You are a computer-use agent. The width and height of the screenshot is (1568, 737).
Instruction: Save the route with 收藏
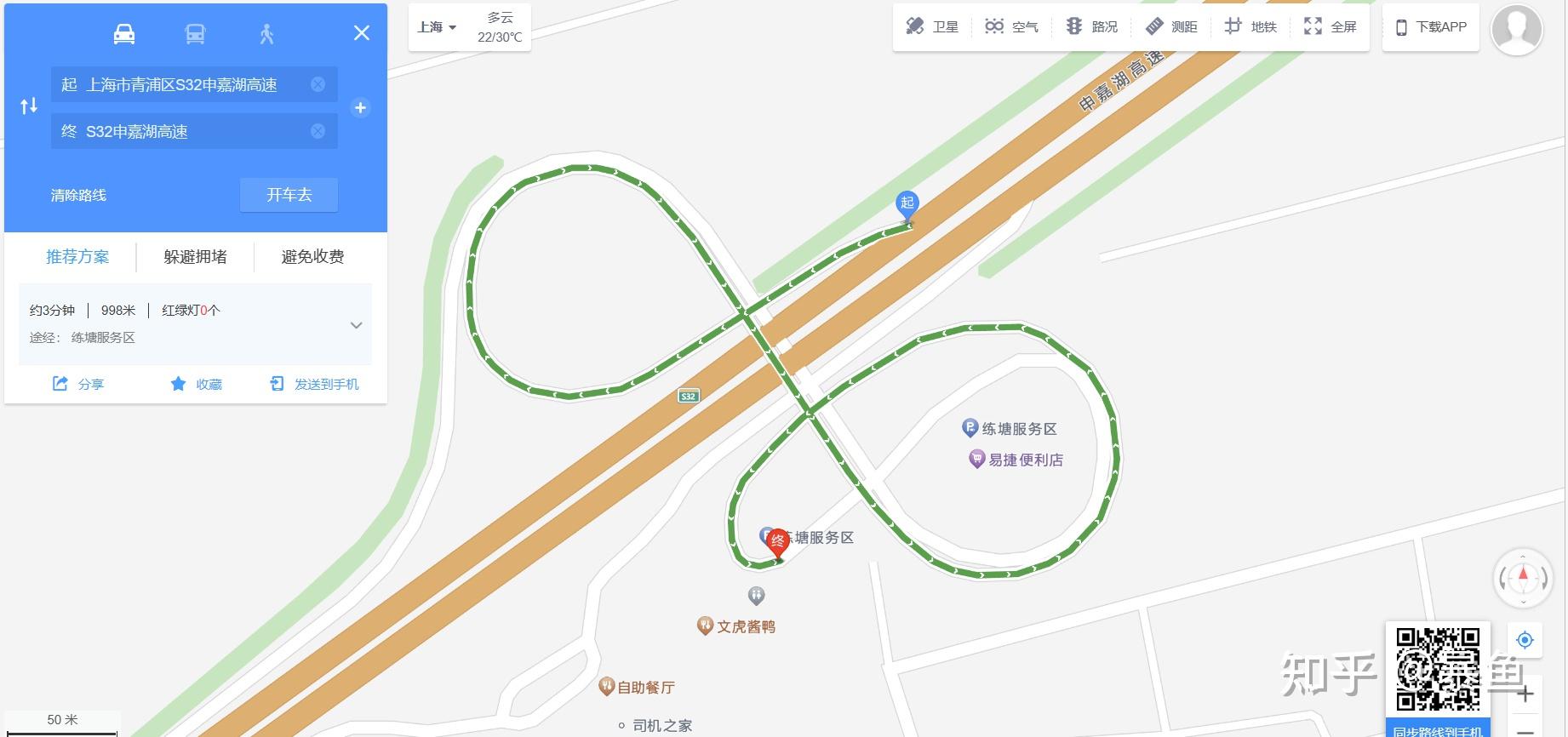coord(197,384)
